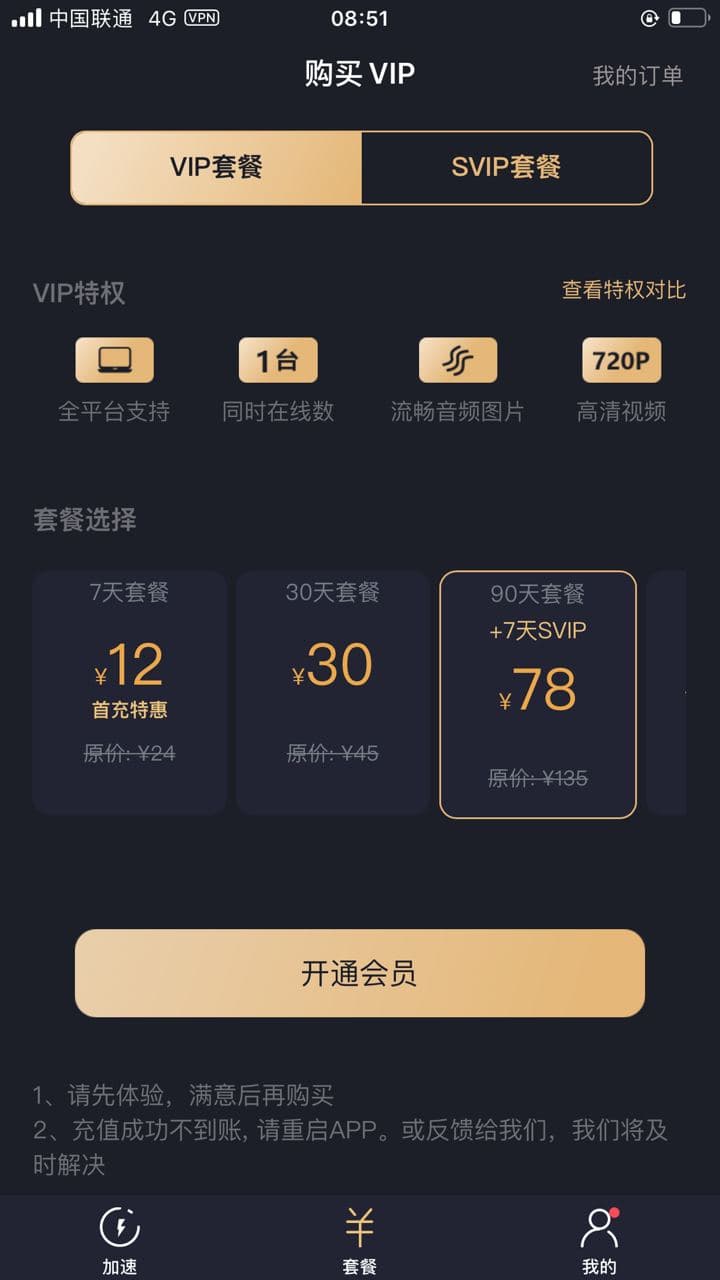Image resolution: width=720 pixels, height=1280 pixels.
Task: Click the 1台 同时在线数 icon
Action: [277, 360]
